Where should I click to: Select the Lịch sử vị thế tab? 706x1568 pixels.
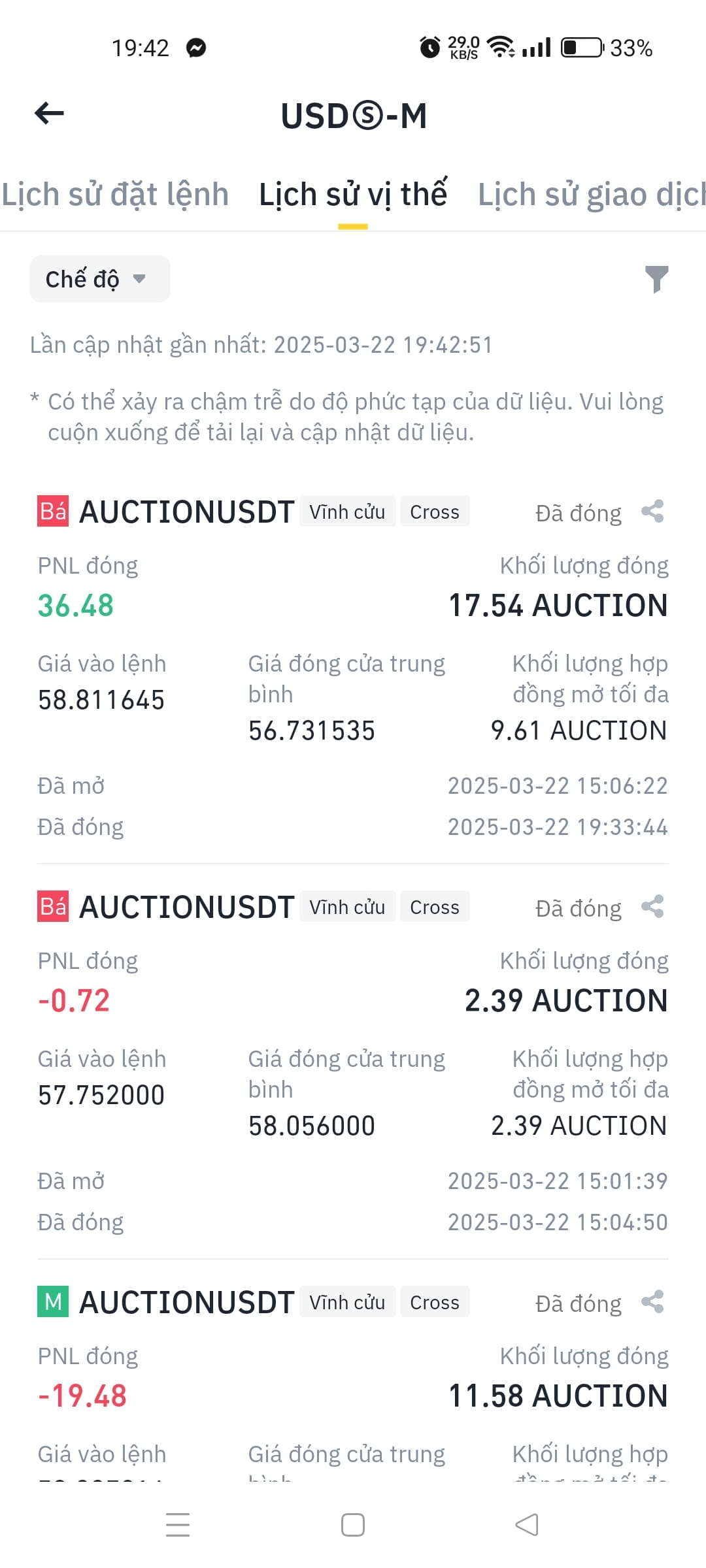coord(353,195)
